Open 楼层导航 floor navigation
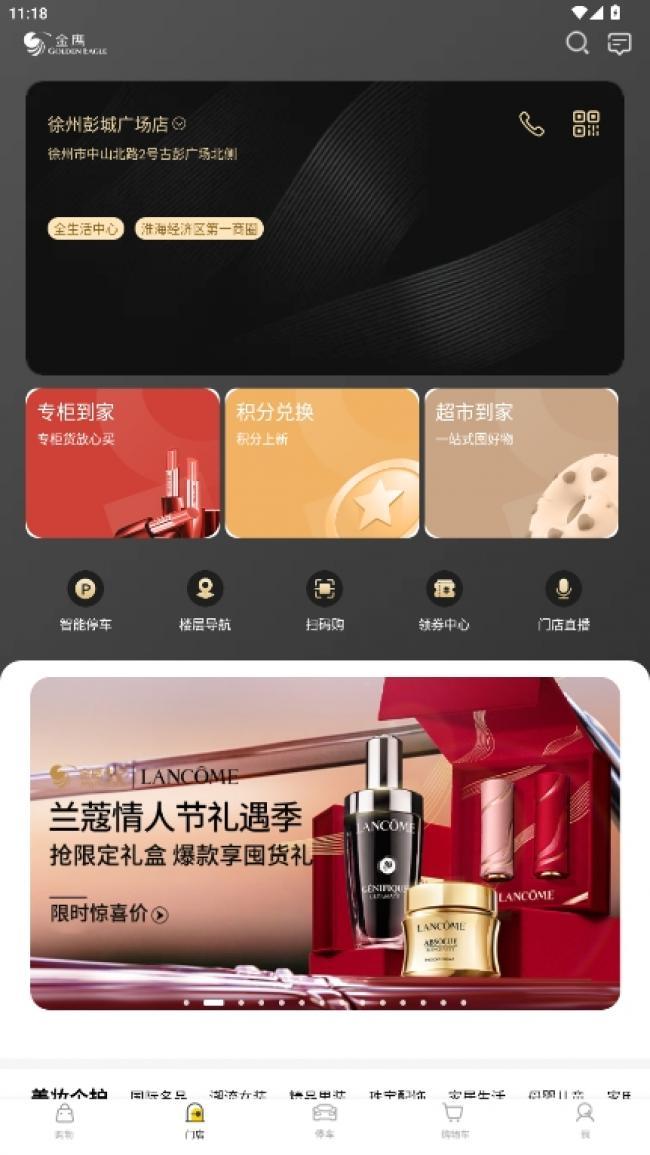Image resolution: width=650 pixels, height=1155 pixels. (205, 601)
